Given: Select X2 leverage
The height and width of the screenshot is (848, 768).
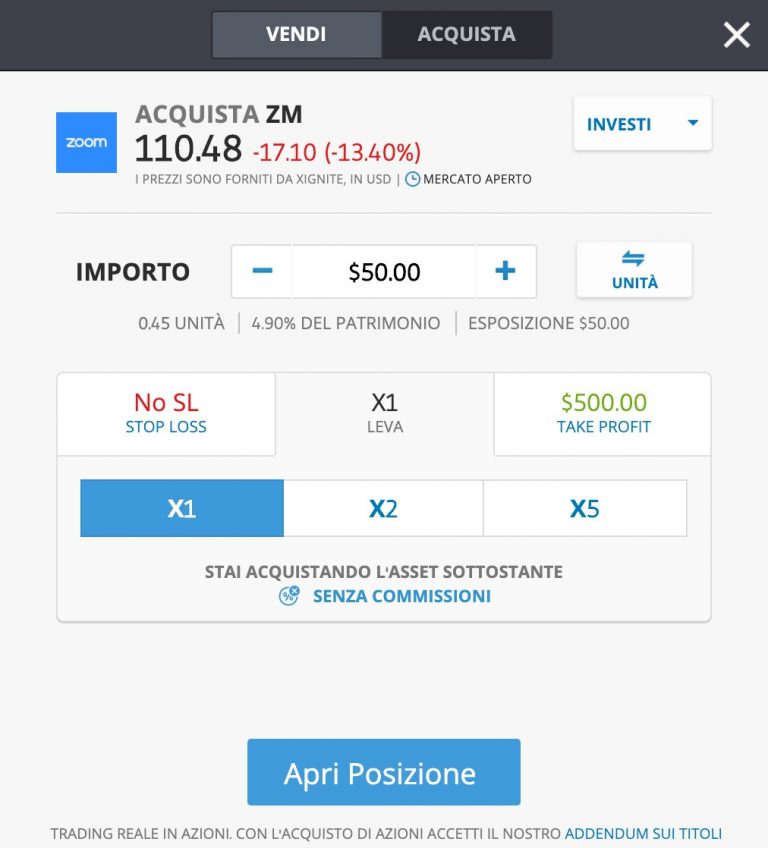Looking at the screenshot, I should 383,508.
